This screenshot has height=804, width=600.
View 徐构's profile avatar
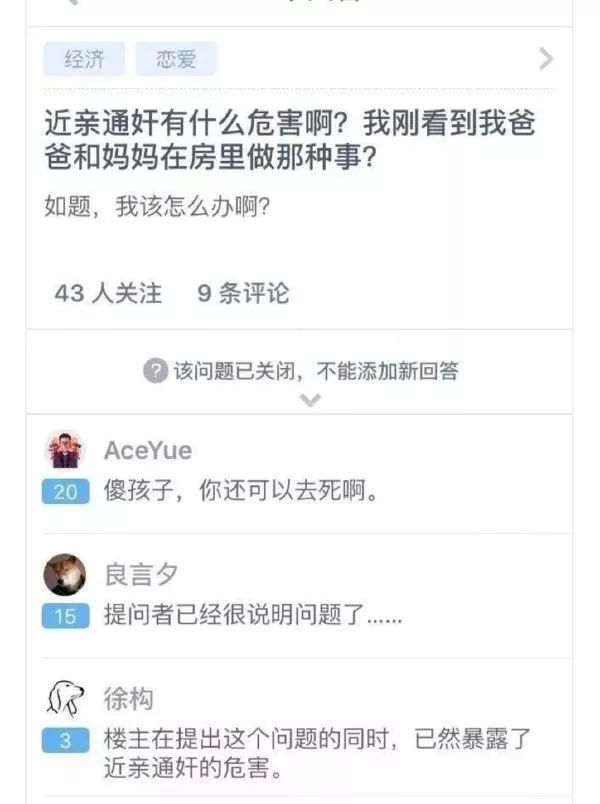pos(65,698)
